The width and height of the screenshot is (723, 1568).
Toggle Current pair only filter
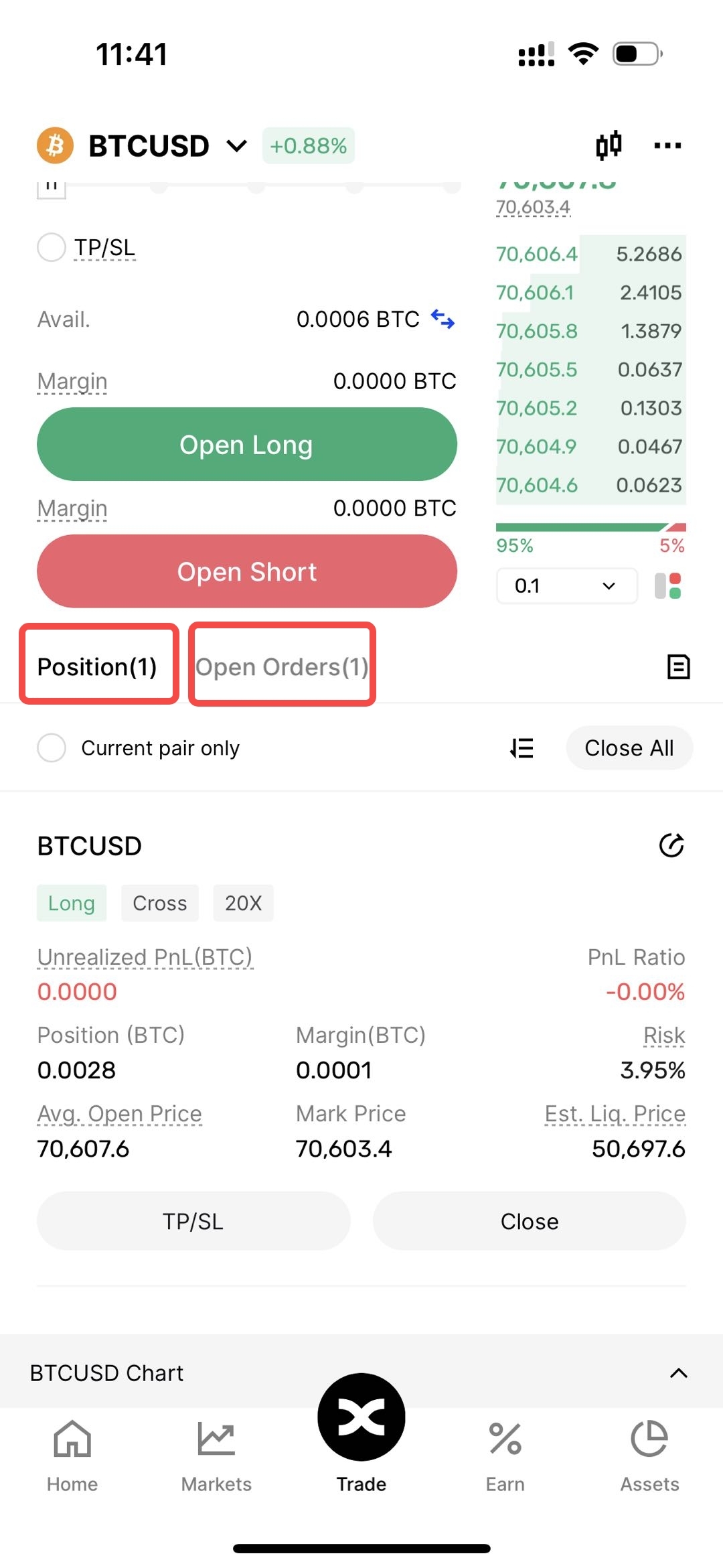tap(52, 748)
